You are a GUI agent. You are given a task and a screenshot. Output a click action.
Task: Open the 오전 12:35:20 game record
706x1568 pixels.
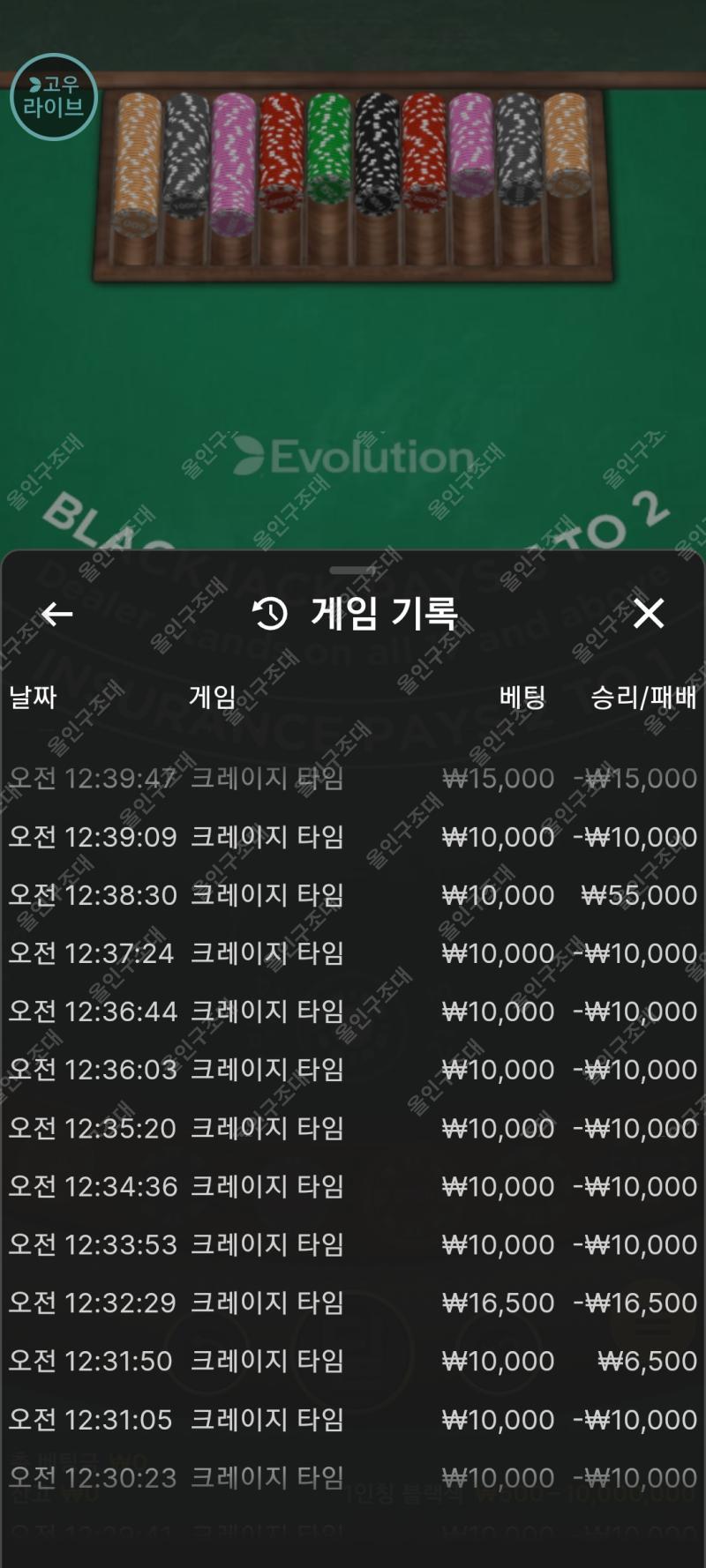coord(353,1127)
